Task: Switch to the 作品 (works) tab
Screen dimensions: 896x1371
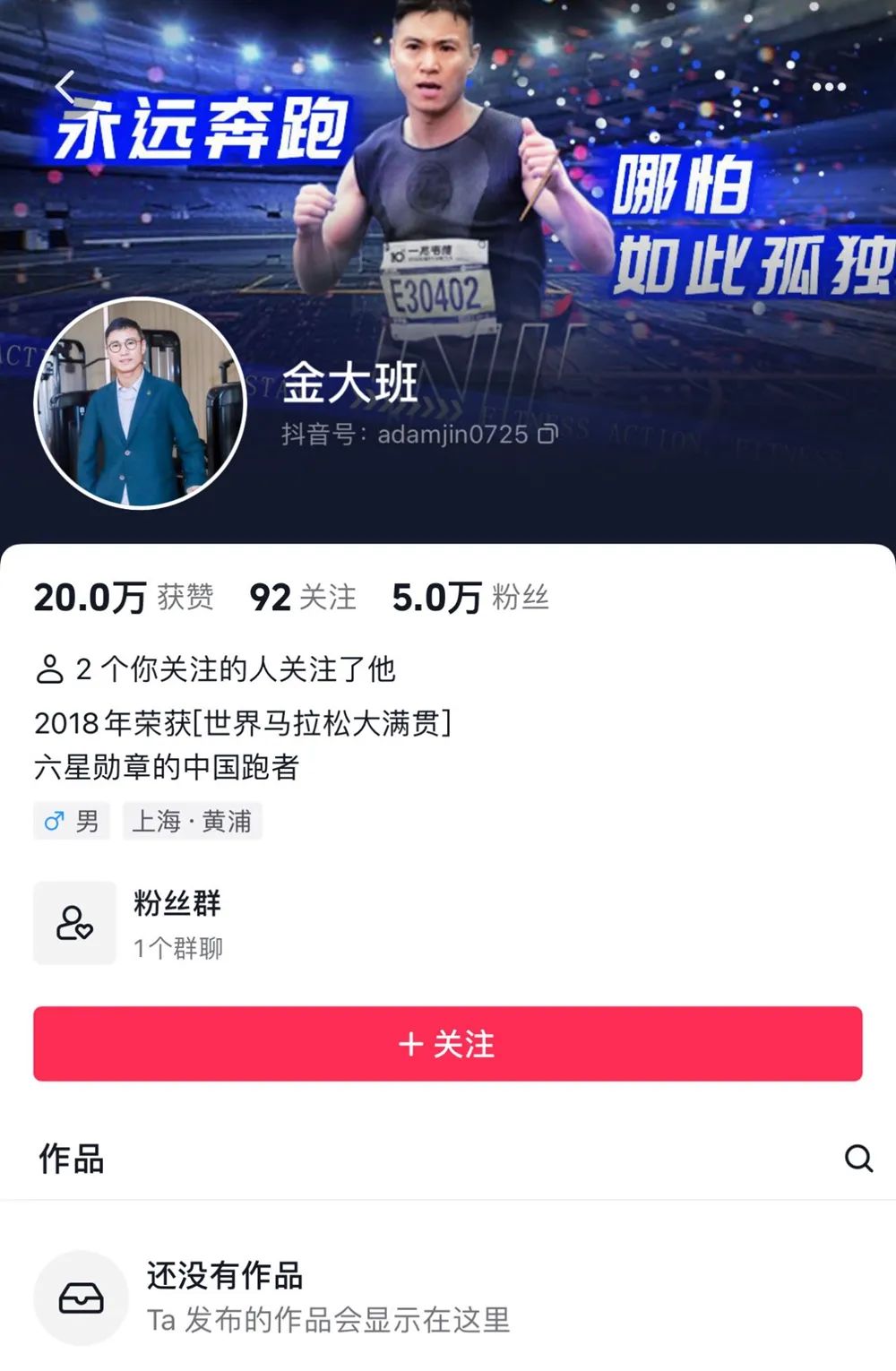Action: [69, 1159]
